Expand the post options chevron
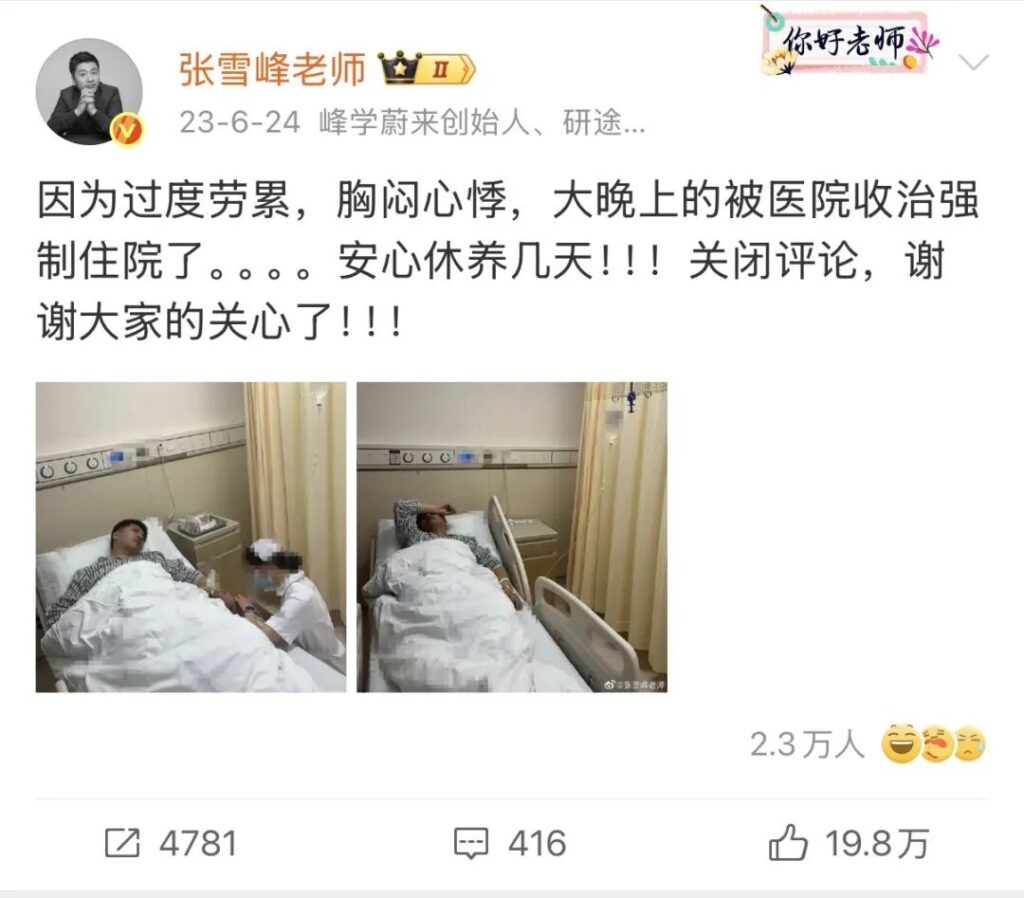 coord(972,62)
